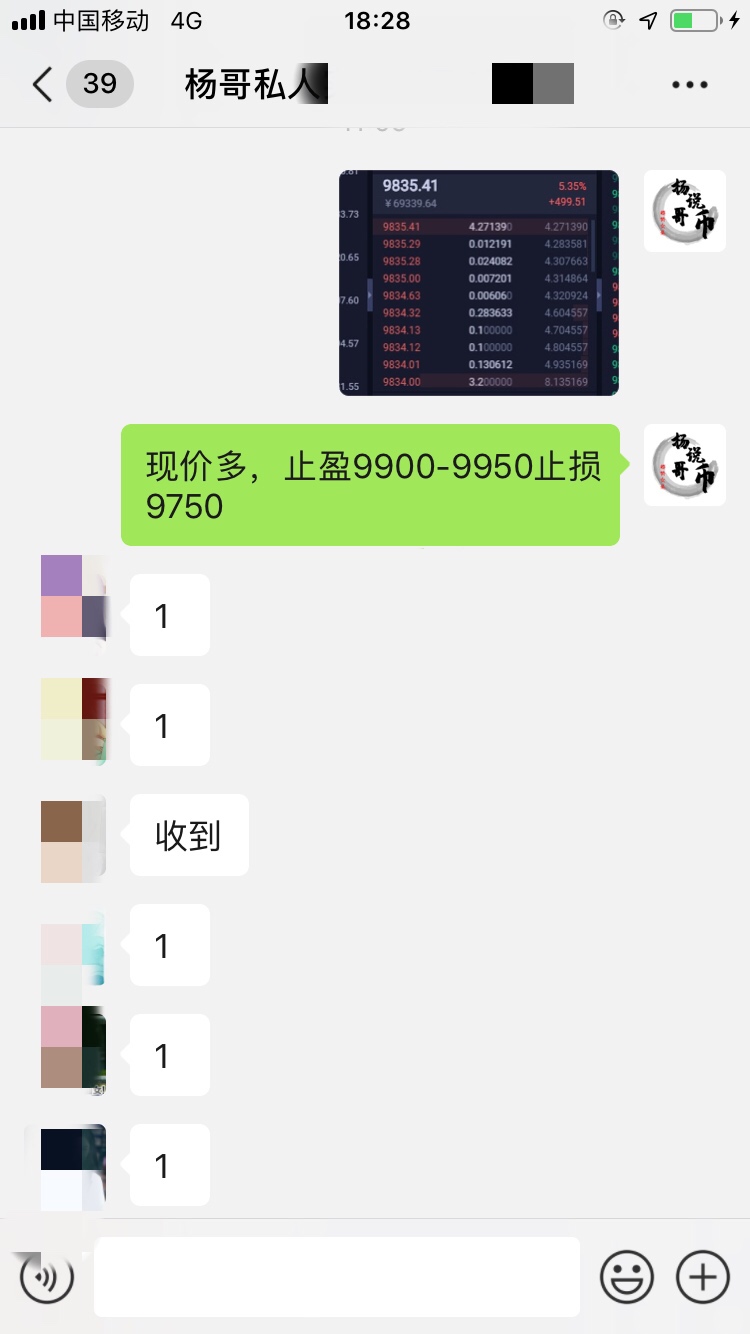Tap the back arrow to exit chat

pyautogui.click(x=40, y=84)
